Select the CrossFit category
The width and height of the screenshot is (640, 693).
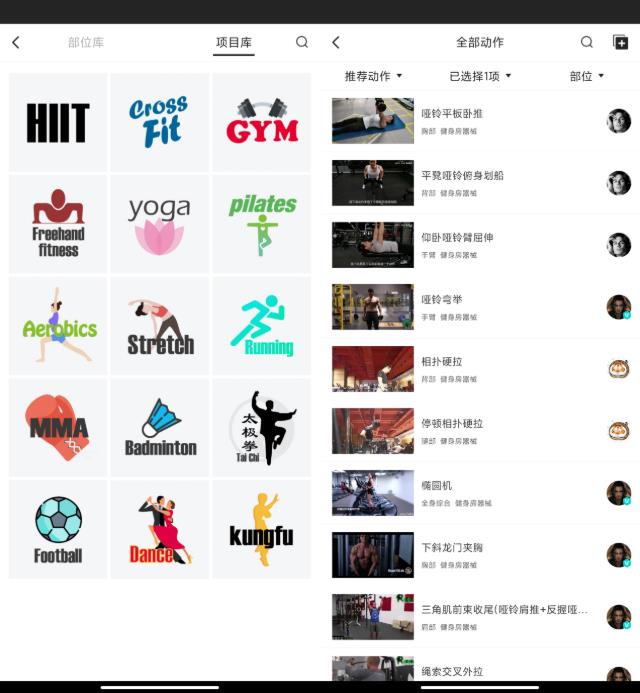[x=160, y=122]
